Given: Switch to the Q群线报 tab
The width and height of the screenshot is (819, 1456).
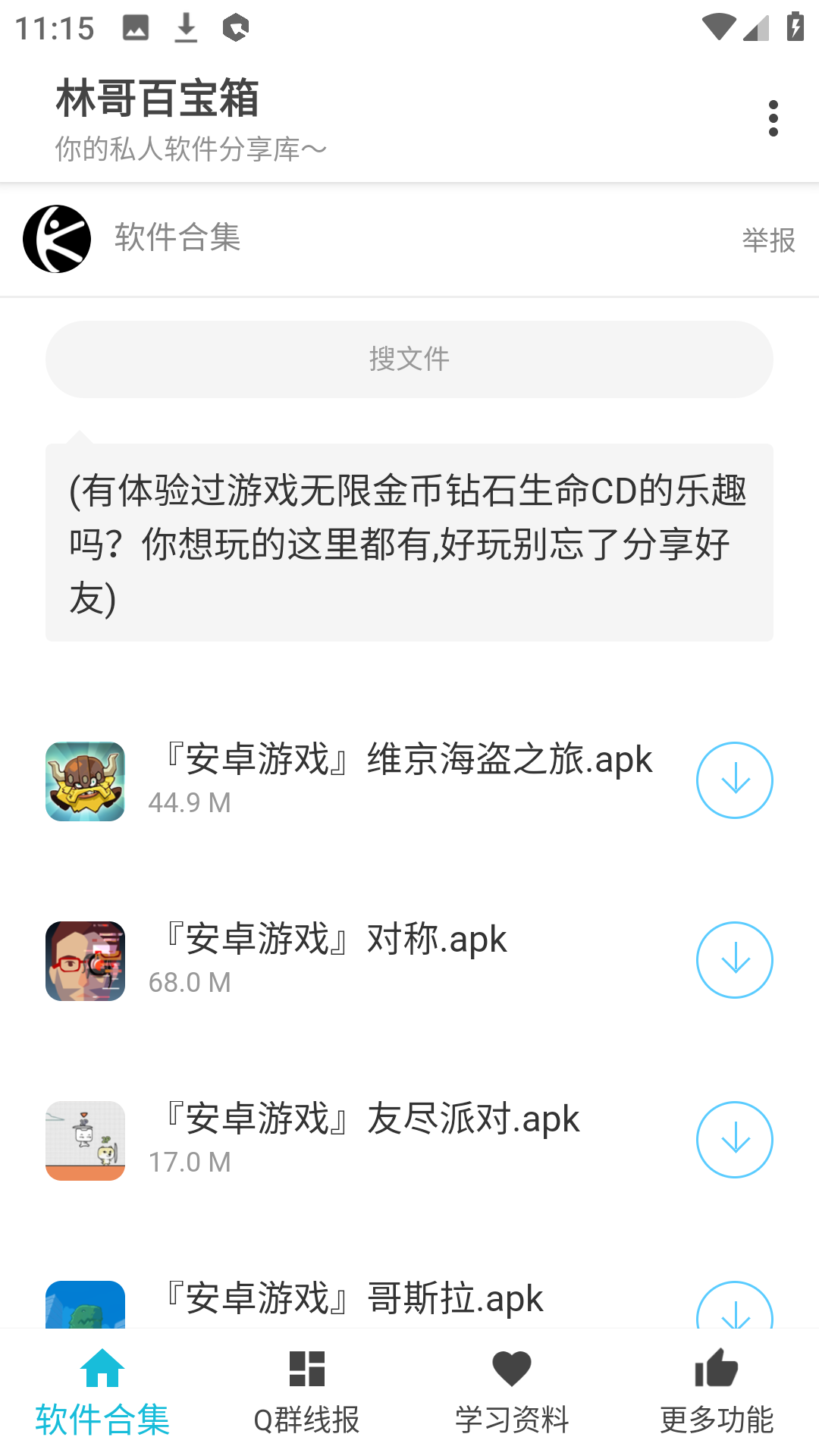Looking at the screenshot, I should click(x=307, y=1416).
